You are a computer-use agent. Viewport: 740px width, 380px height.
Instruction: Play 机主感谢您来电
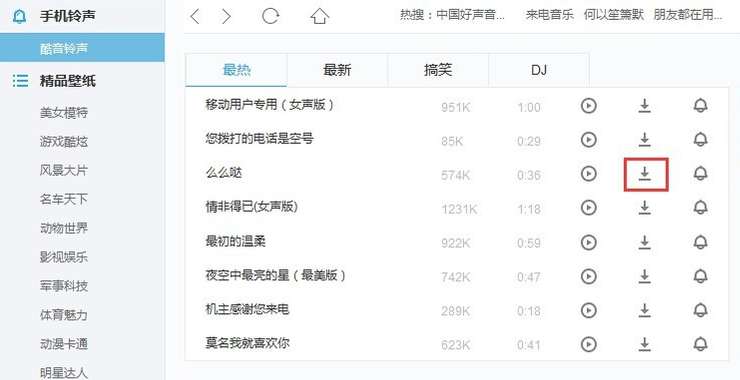pyautogui.click(x=589, y=311)
